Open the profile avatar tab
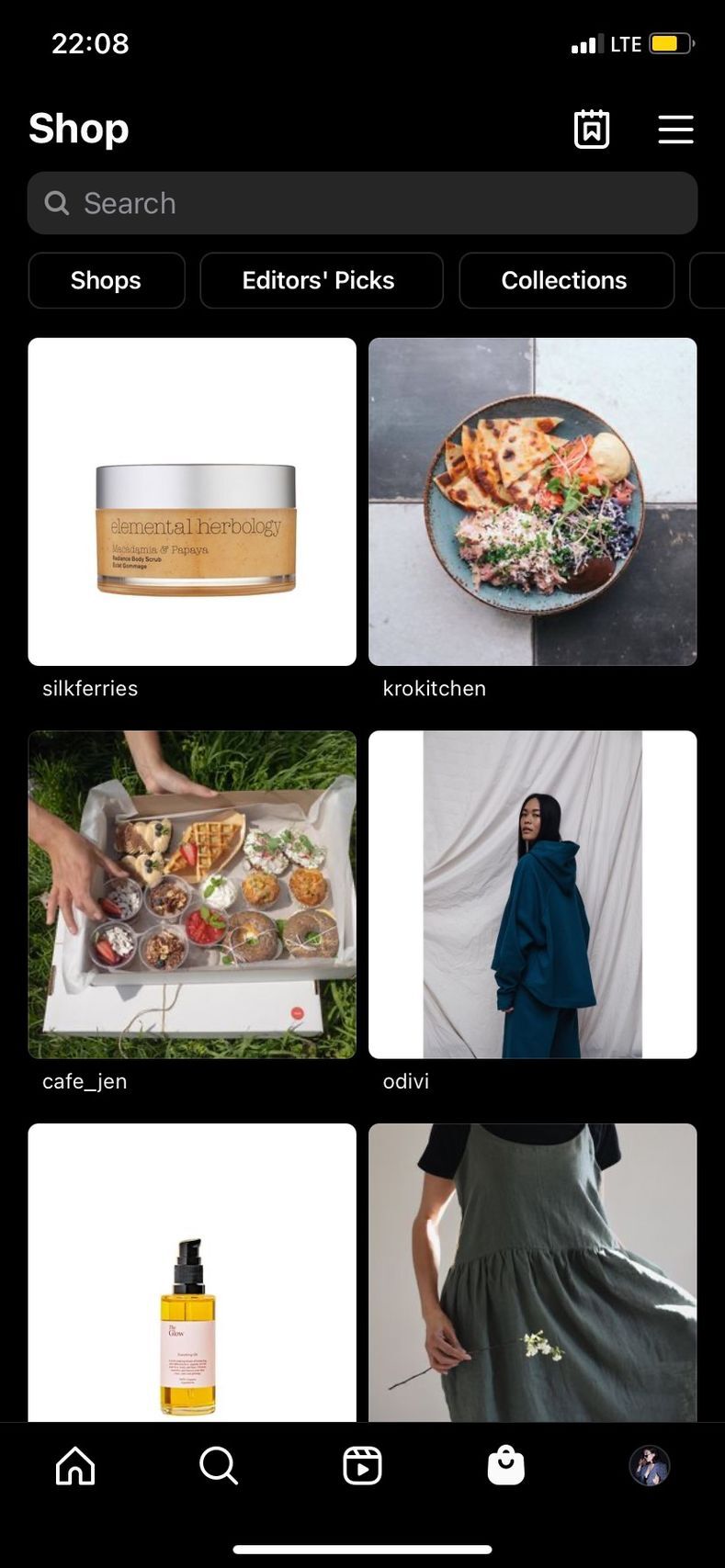This screenshot has height=1568, width=725. [x=649, y=1465]
